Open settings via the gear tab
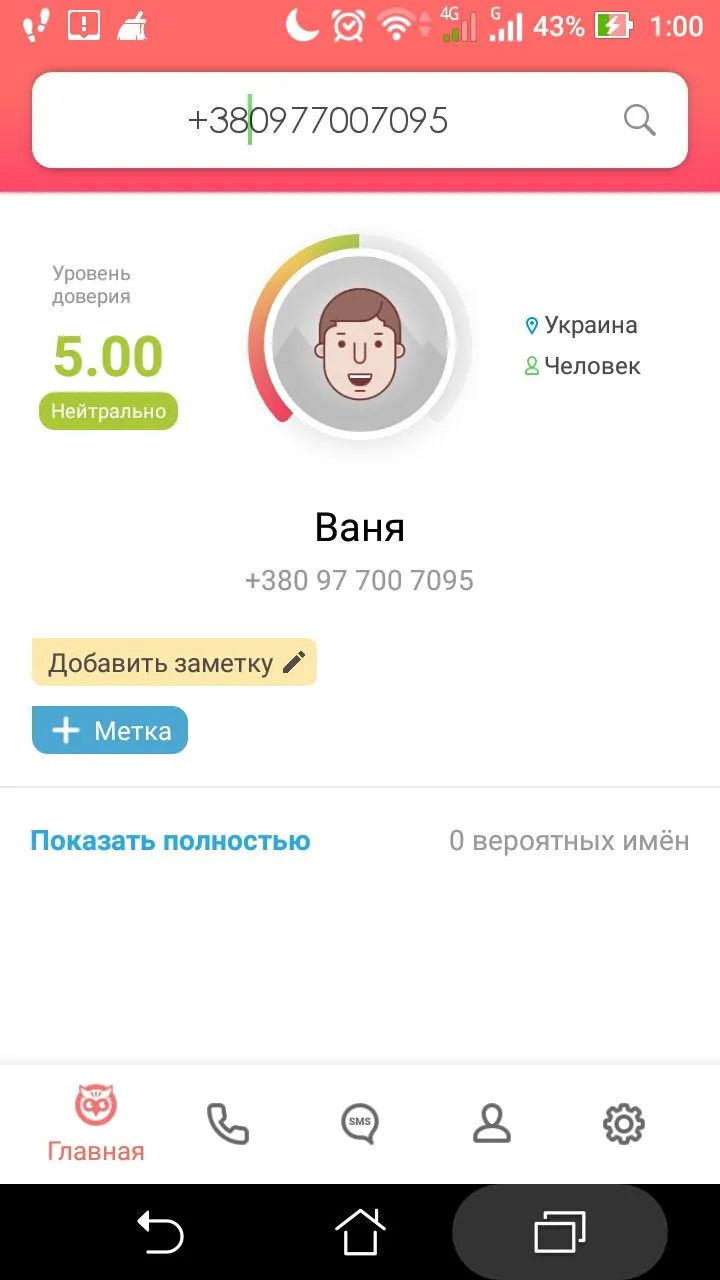720x1280 pixels. [624, 1124]
